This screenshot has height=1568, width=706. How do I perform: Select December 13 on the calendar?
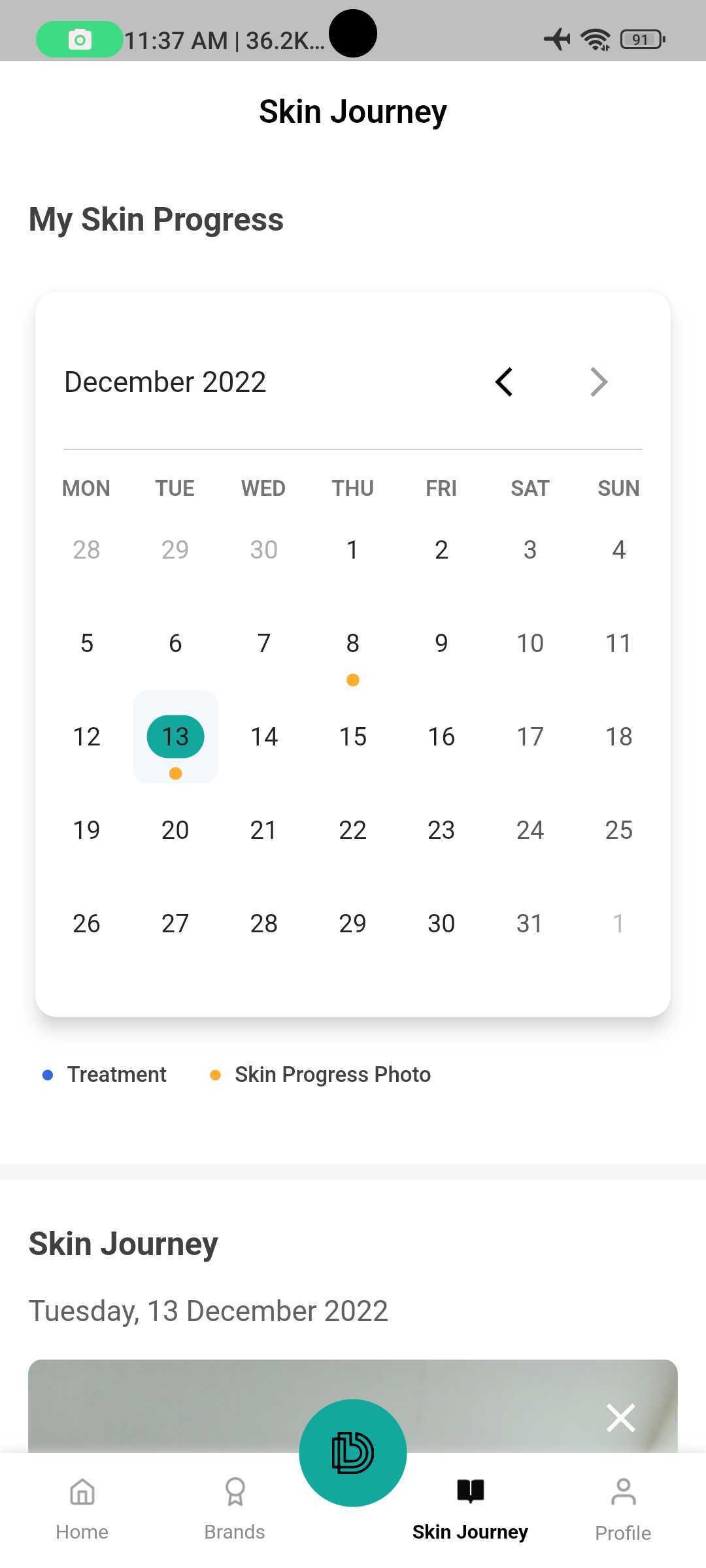click(175, 736)
